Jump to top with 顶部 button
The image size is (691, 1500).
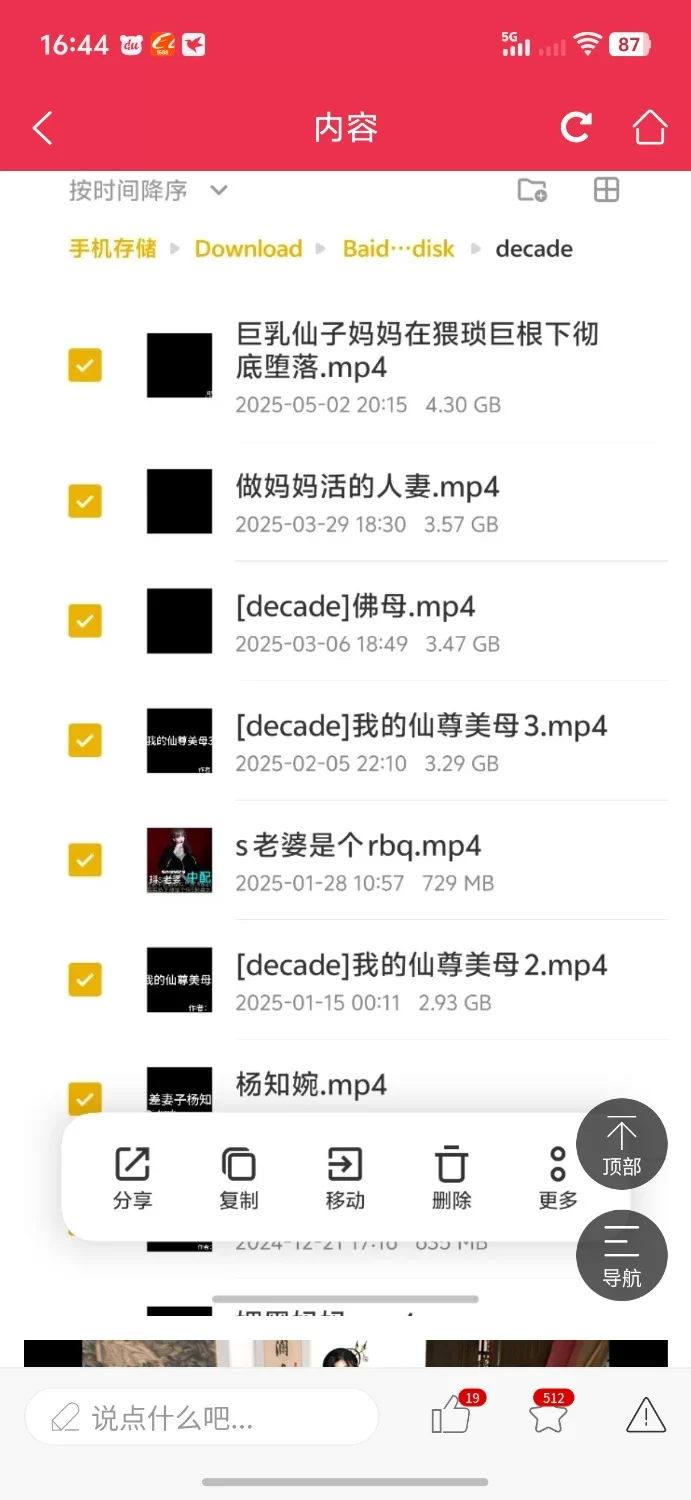621,1145
